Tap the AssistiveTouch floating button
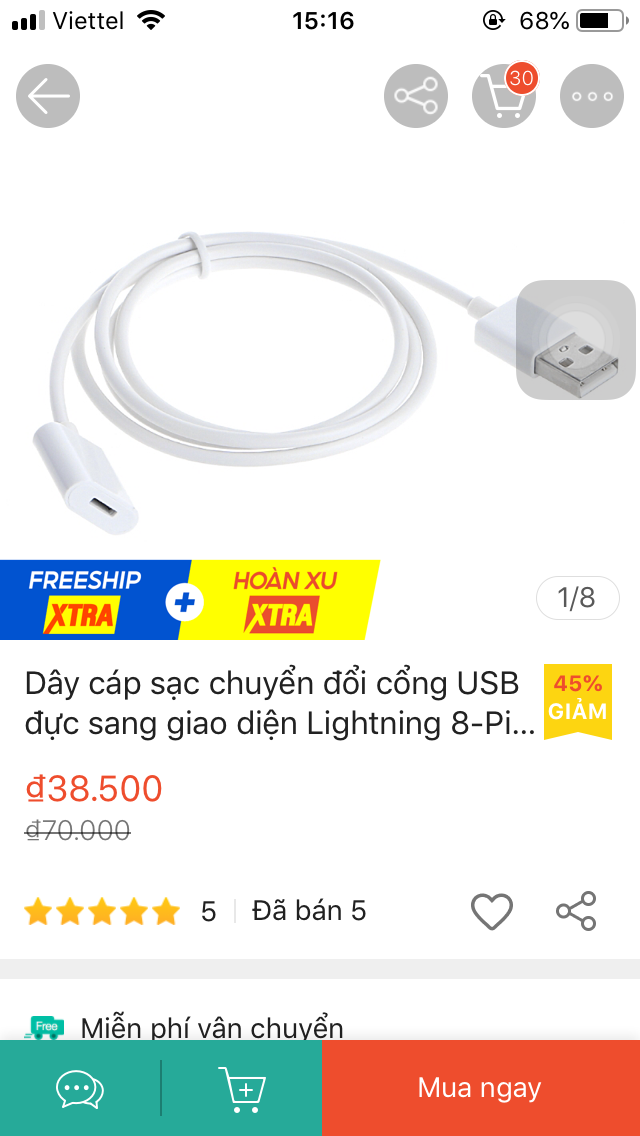Screen dimensions: 640x1136 [x=575, y=340]
